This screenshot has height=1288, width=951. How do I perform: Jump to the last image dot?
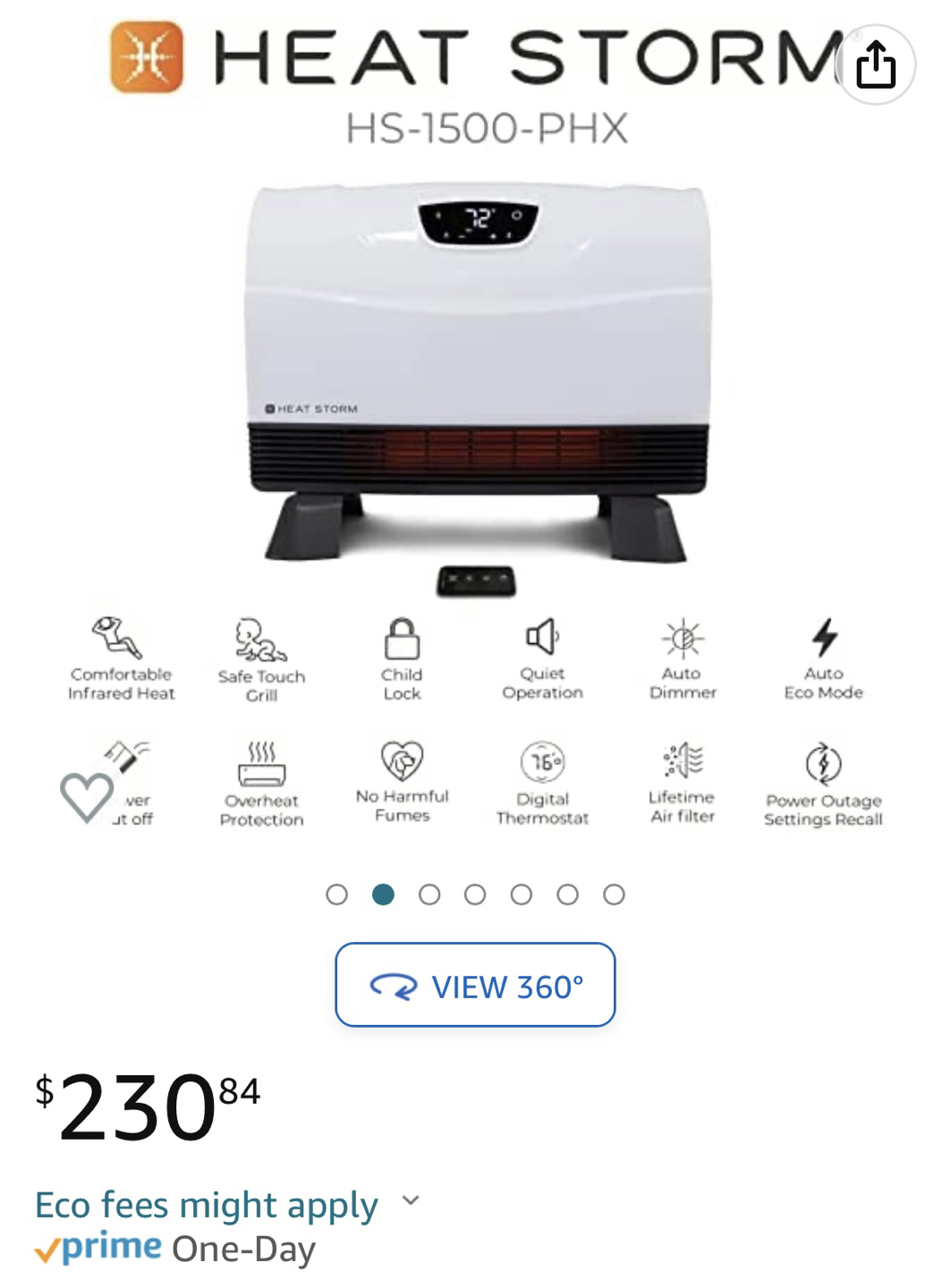pos(614,894)
